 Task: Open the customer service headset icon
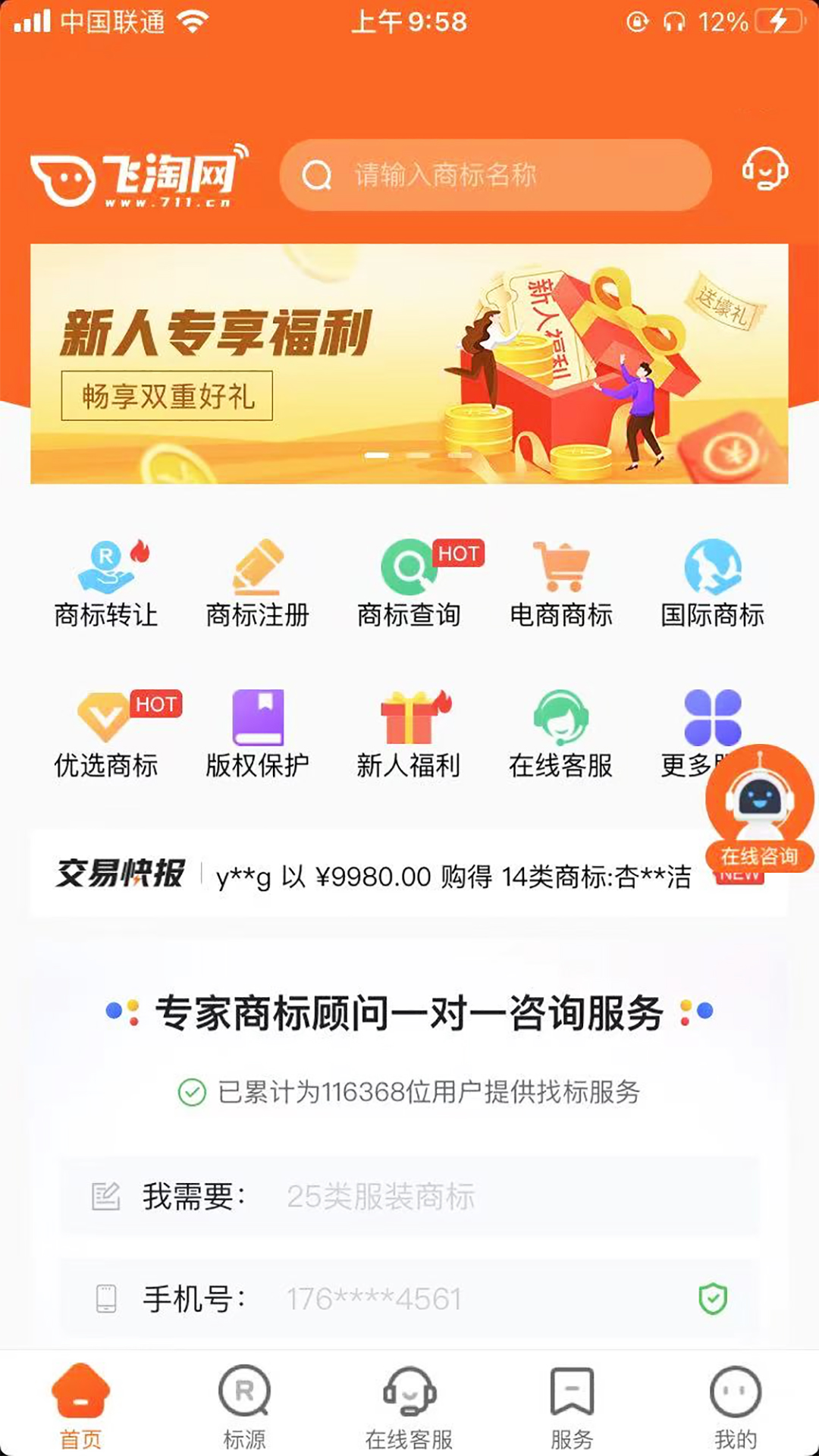tap(764, 169)
